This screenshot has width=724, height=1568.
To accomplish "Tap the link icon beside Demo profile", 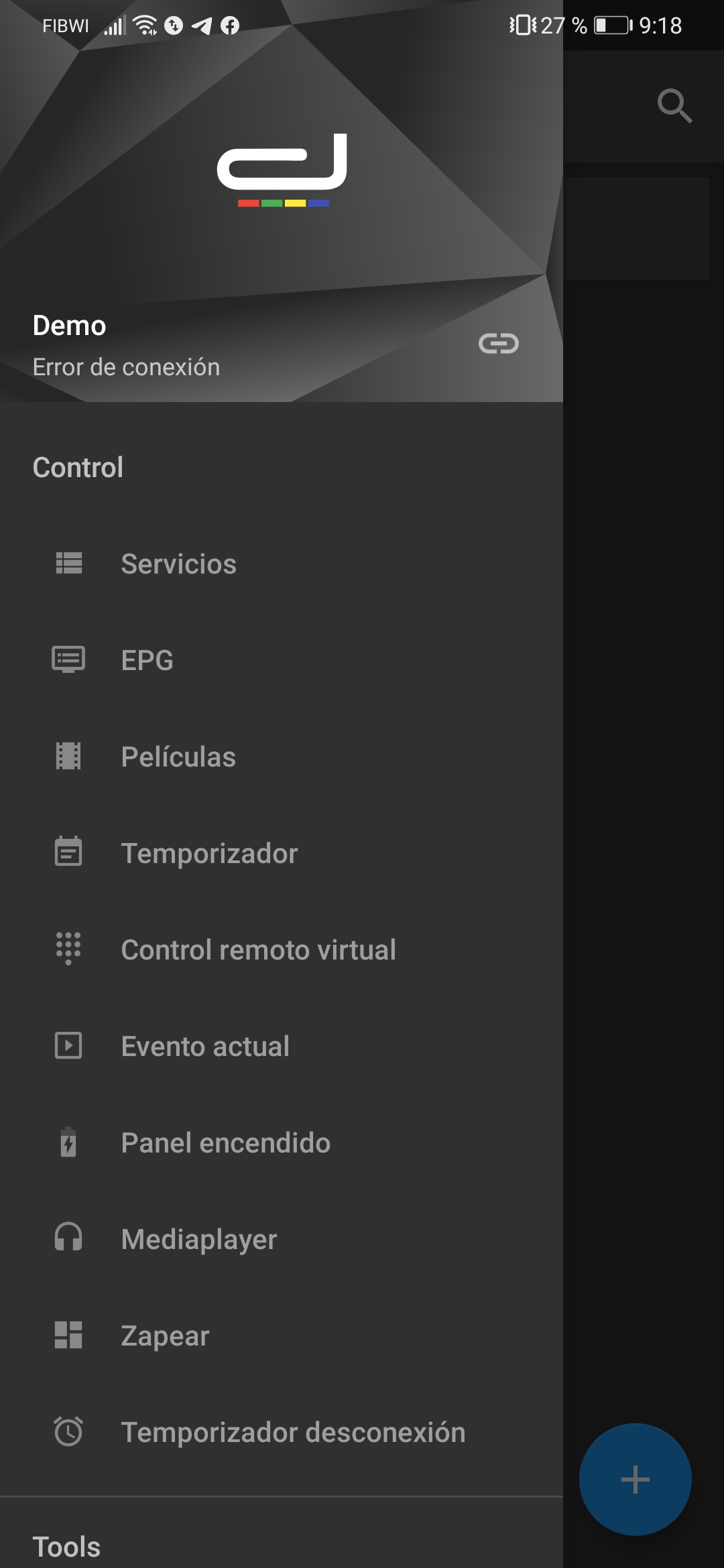I will coord(498,344).
